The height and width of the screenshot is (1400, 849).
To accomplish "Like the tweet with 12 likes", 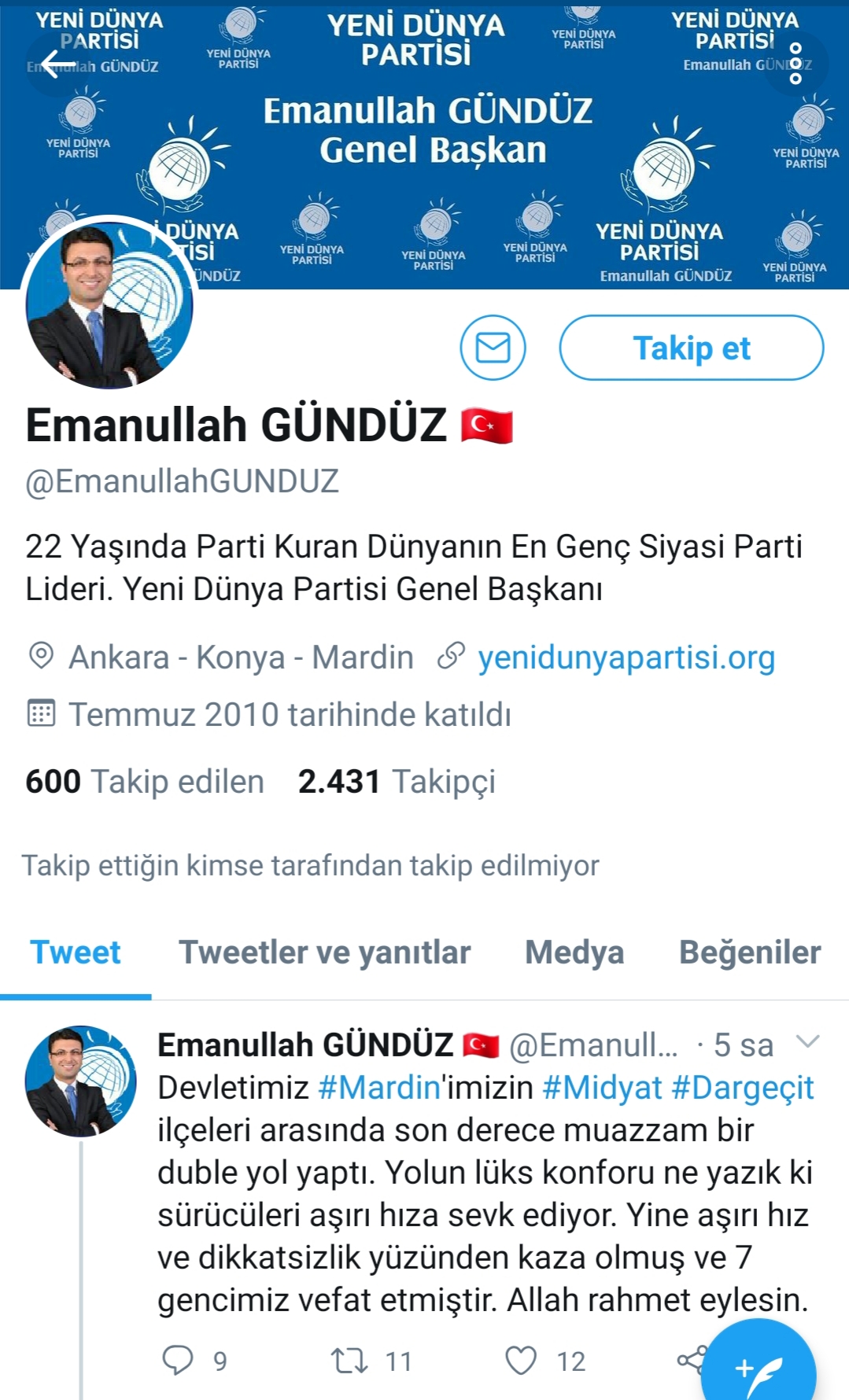I will pos(521,1360).
